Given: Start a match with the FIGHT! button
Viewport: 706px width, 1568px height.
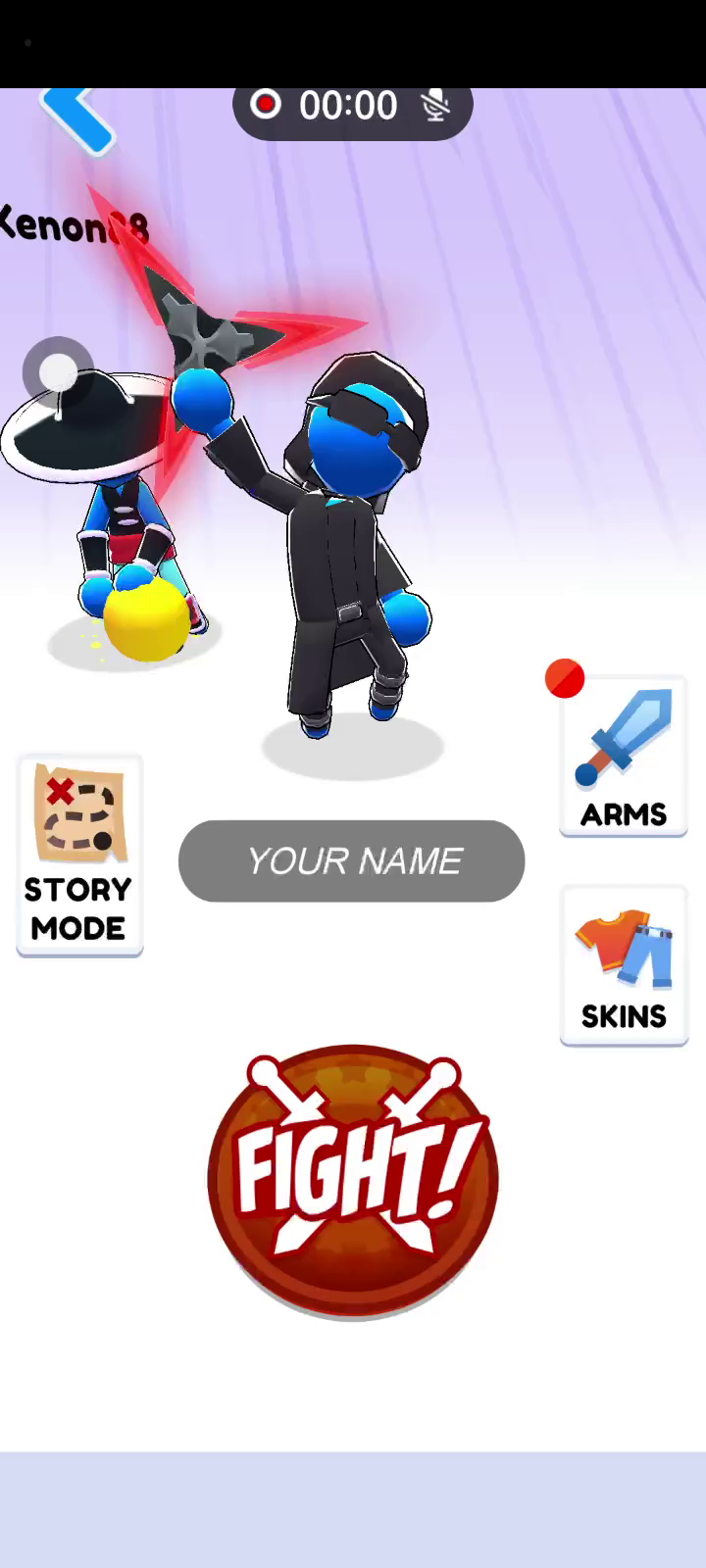Looking at the screenshot, I should 353,1181.
